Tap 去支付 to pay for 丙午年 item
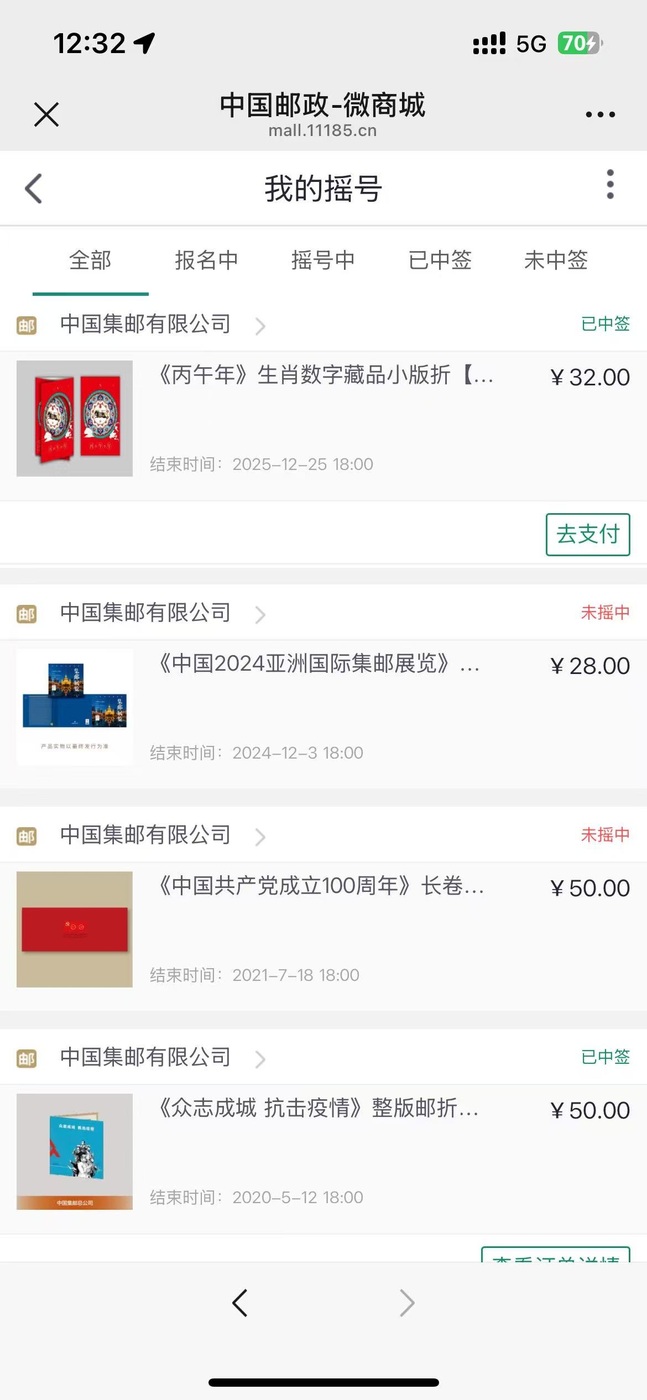The height and width of the screenshot is (1400, 647). click(x=588, y=534)
